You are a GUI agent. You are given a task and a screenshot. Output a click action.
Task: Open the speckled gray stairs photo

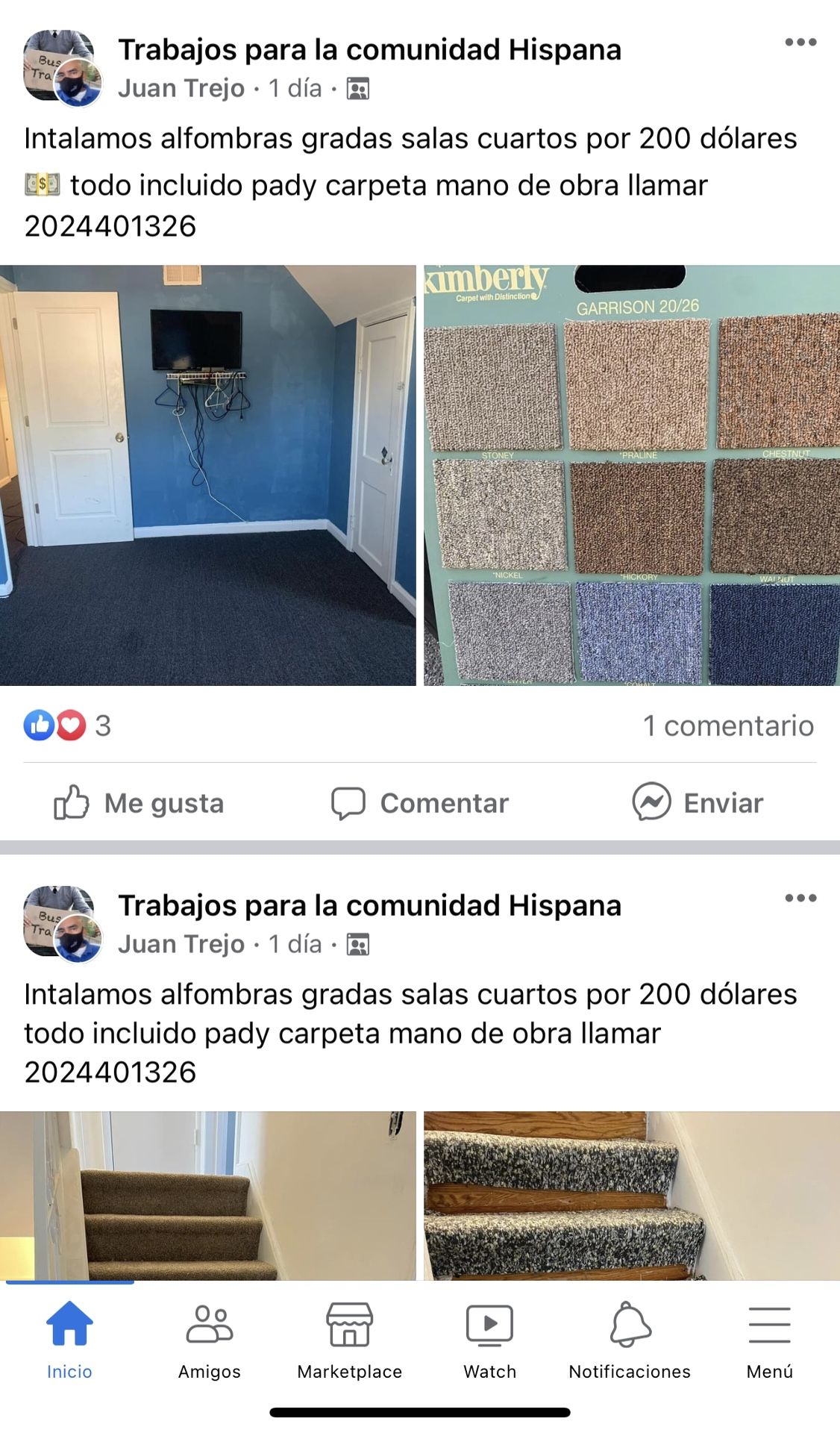[x=632, y=1196]
